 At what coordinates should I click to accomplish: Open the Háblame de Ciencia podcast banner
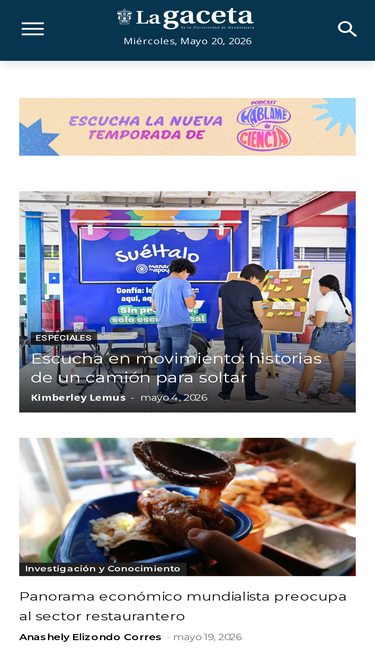(x=188, y=127)
